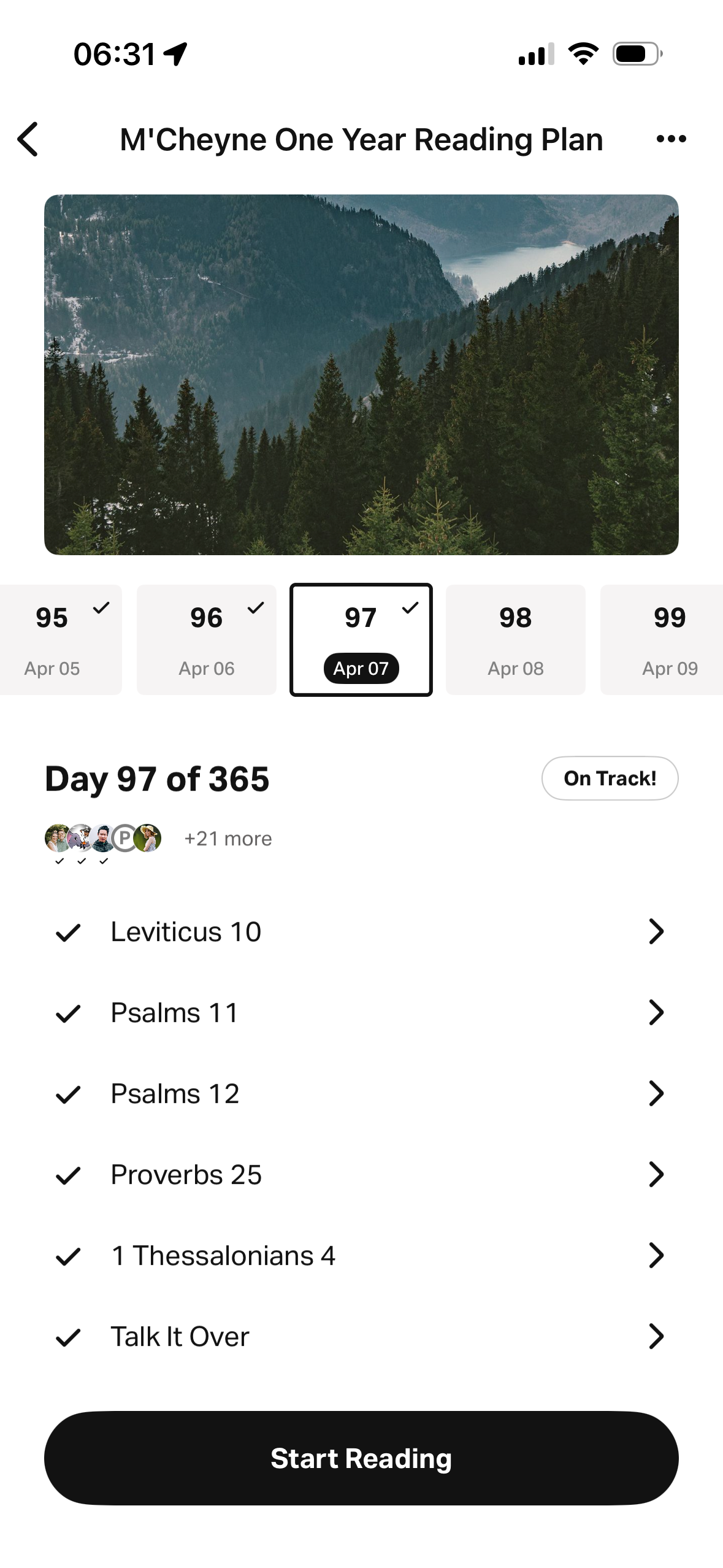View the +21 more participants

click(x=228, y=839)
